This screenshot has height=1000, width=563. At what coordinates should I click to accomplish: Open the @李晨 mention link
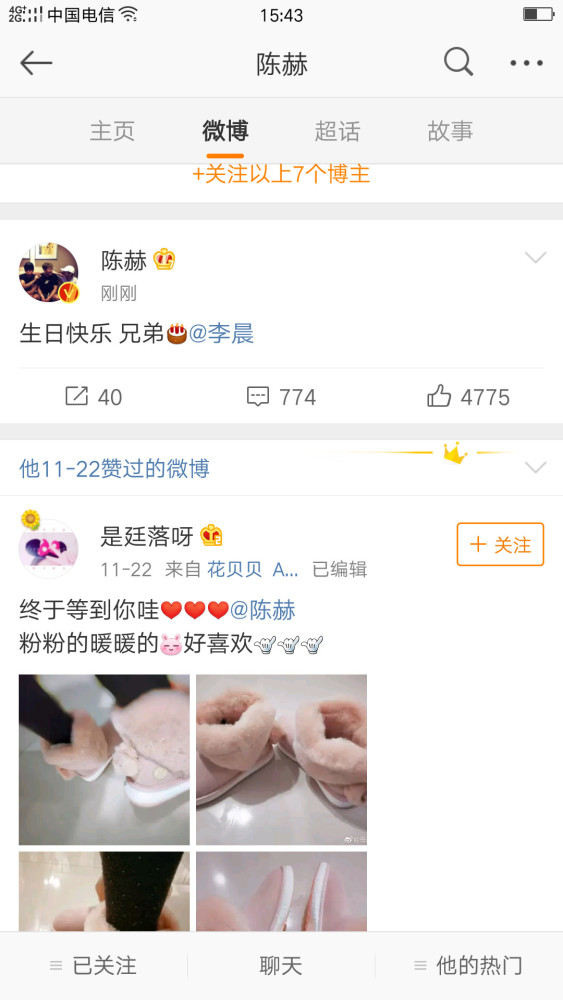click(x=221, y=334)
